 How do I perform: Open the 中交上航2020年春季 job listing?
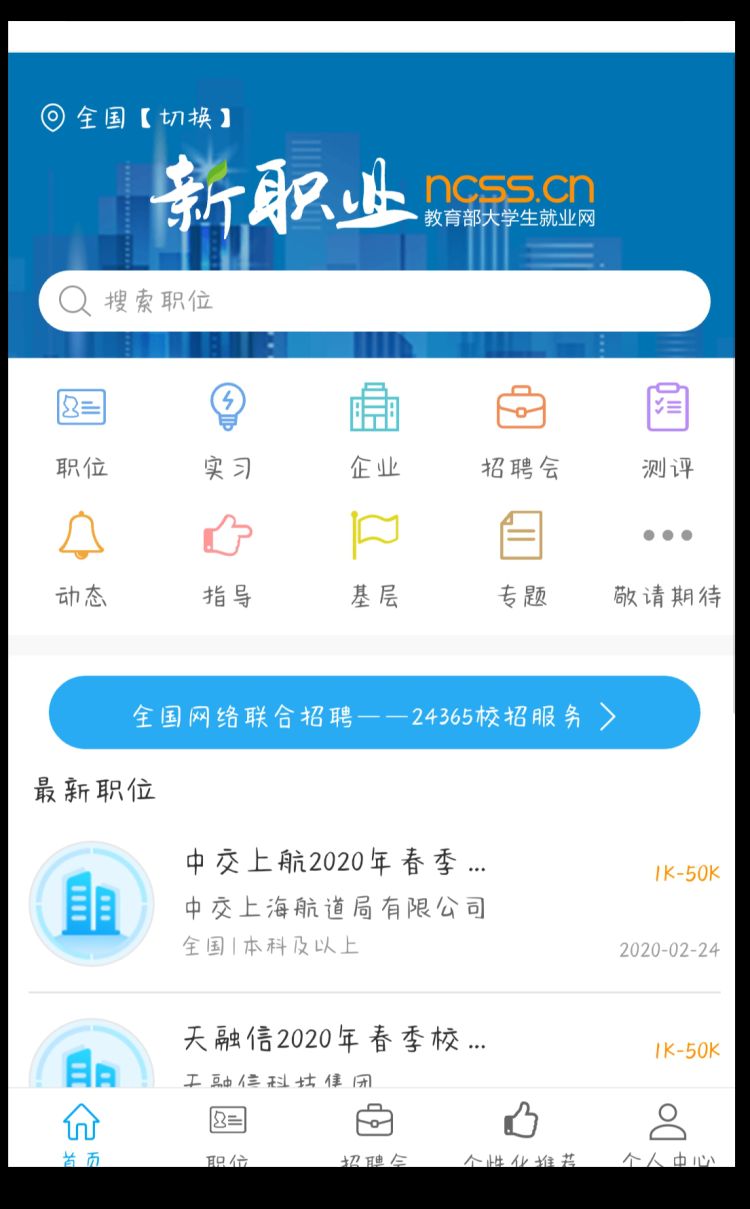tap(374, 903)
